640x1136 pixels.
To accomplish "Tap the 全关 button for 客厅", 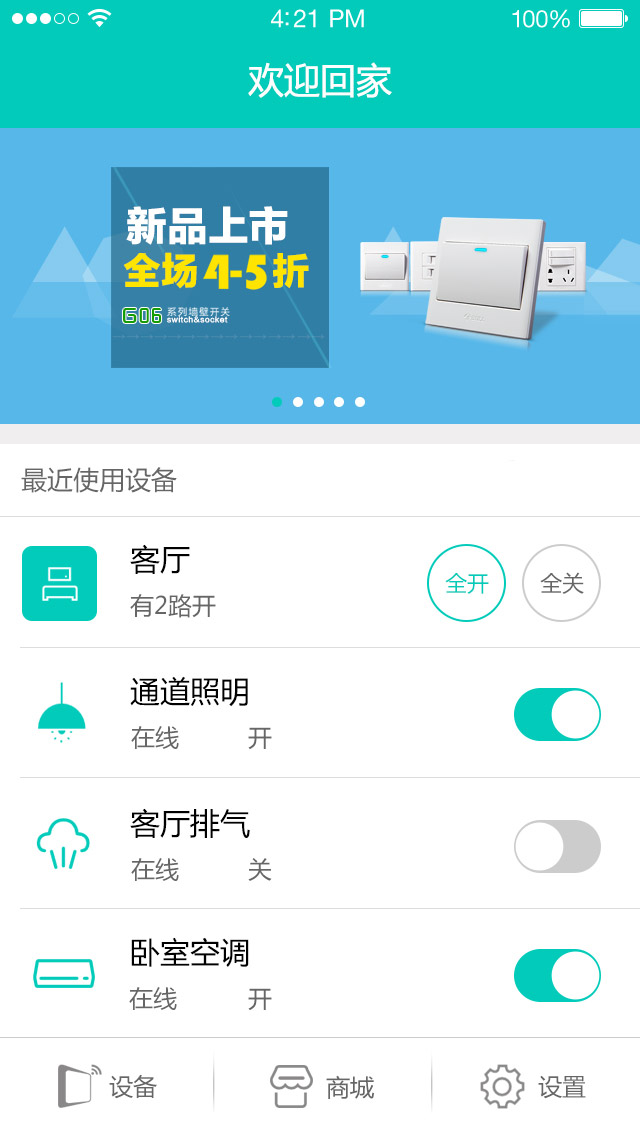I will pos(561,583).
